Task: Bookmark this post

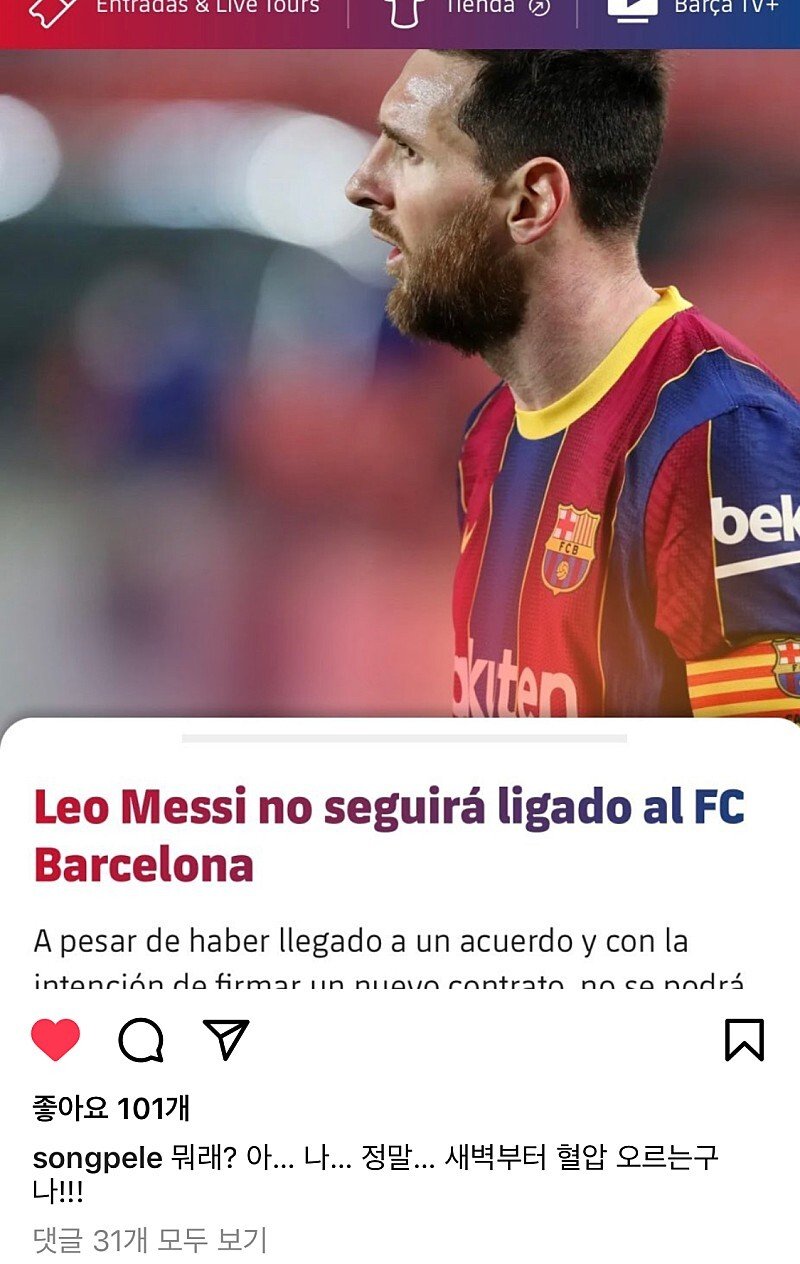Action: [x=744, y=1040]
